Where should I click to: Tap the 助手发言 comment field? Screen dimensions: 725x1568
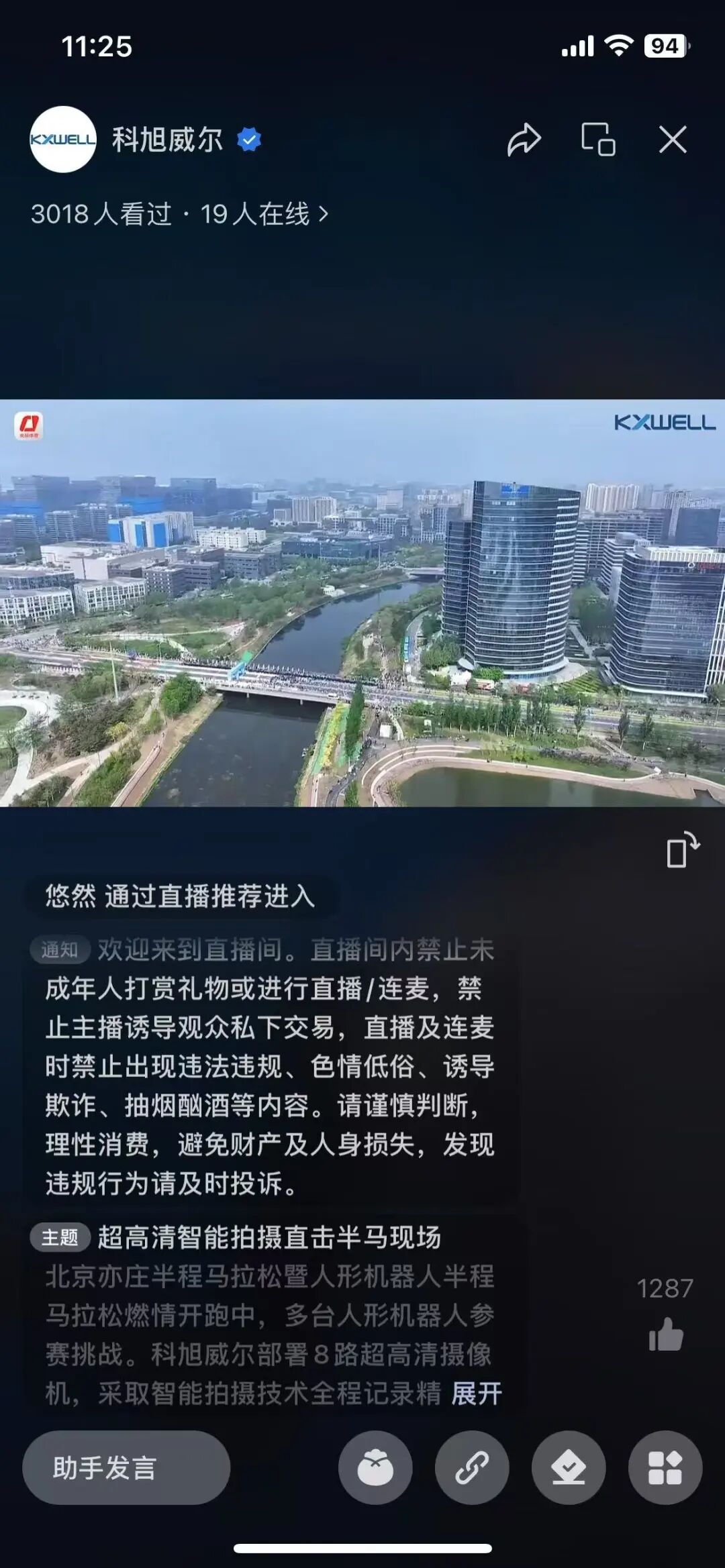click(126, 1467)
